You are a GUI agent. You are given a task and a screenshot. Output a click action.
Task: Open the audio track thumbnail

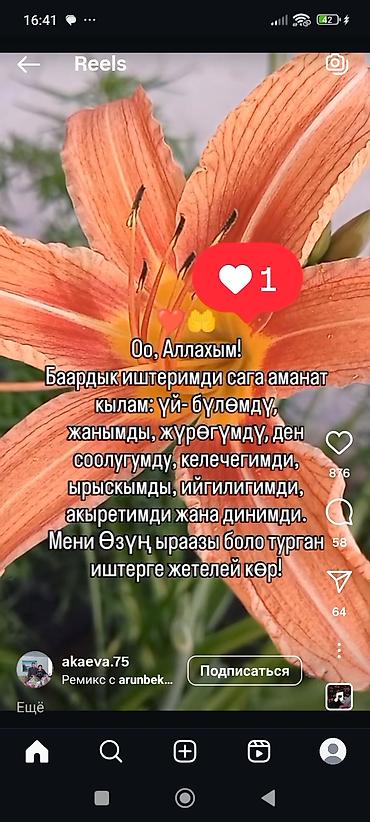coord(339,697)
